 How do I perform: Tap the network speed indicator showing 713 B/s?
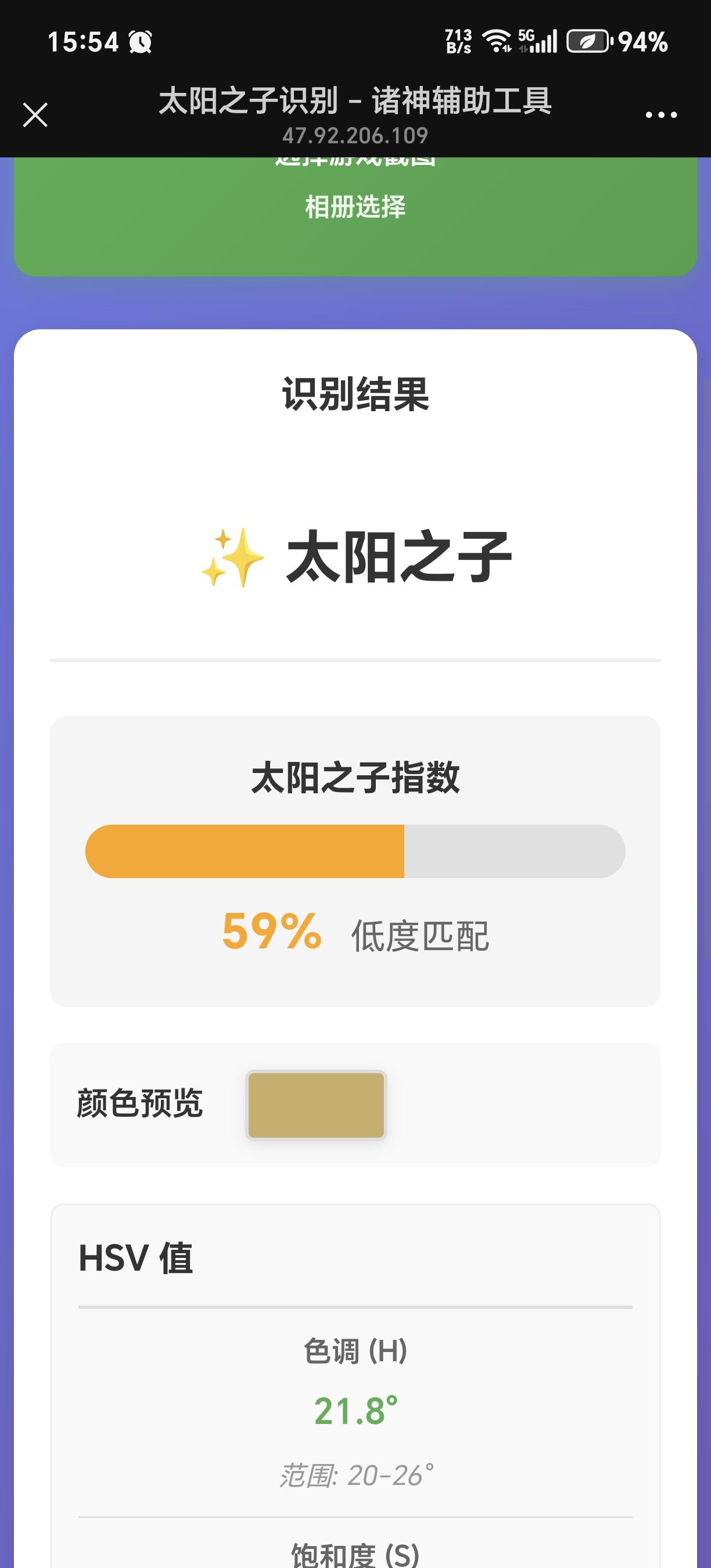457,41
